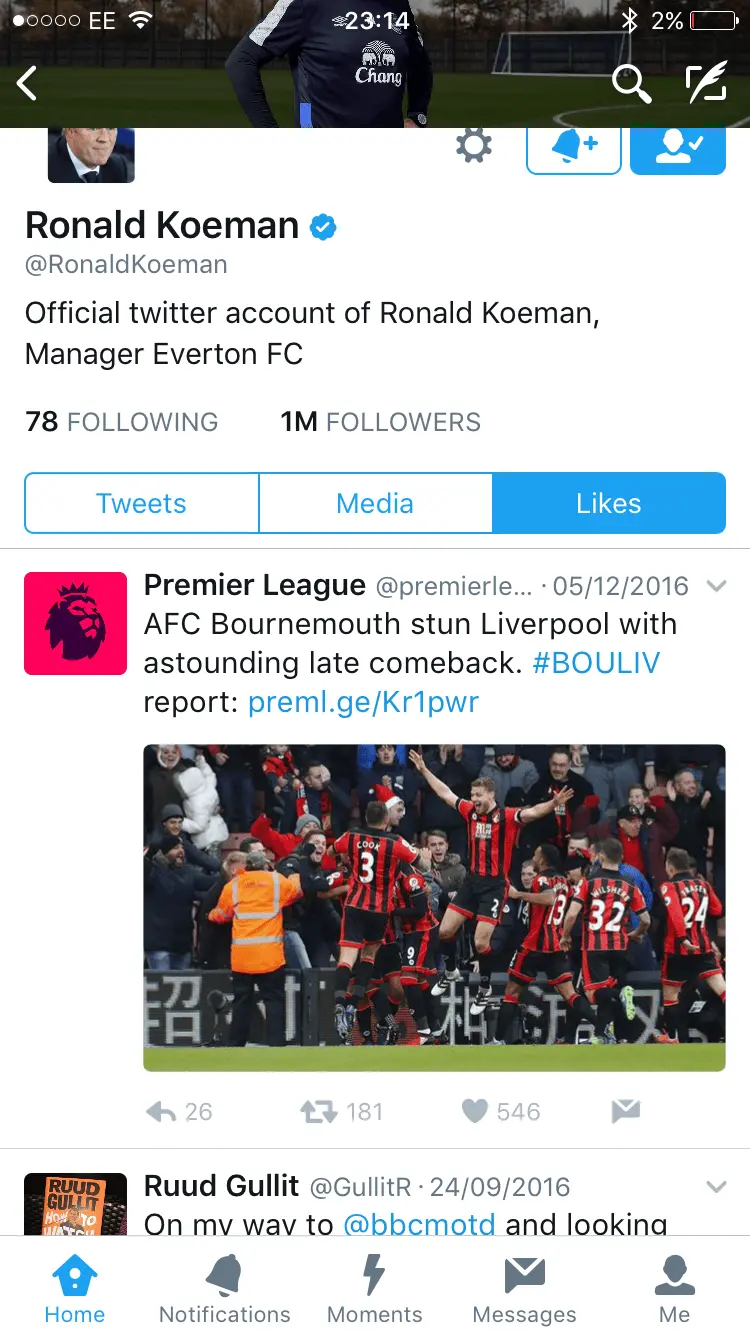750x1334 pixels.
Task: View the 78 Following list
Action: tap(121, 422)
